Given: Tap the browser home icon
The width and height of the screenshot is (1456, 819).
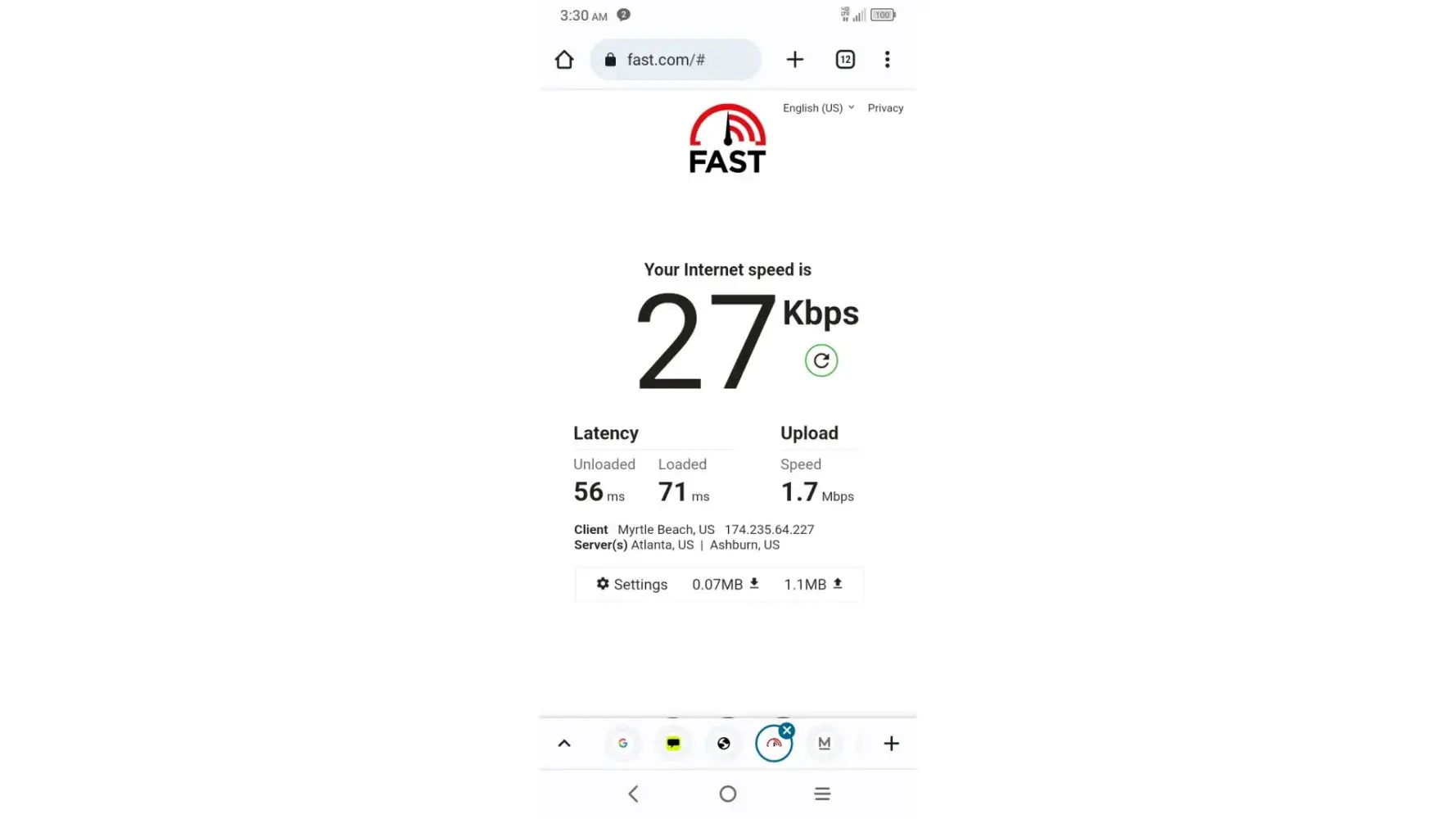Looking at the screenshot, I should (x=563, y=60).
